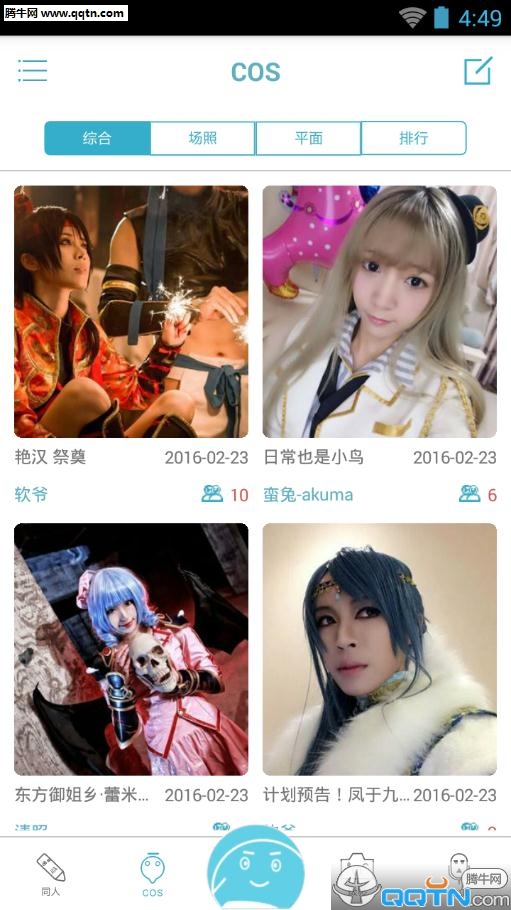Go to the 同人 bottom tab
511x910 pixels.
pyautogui.click(x=51, y=875)
